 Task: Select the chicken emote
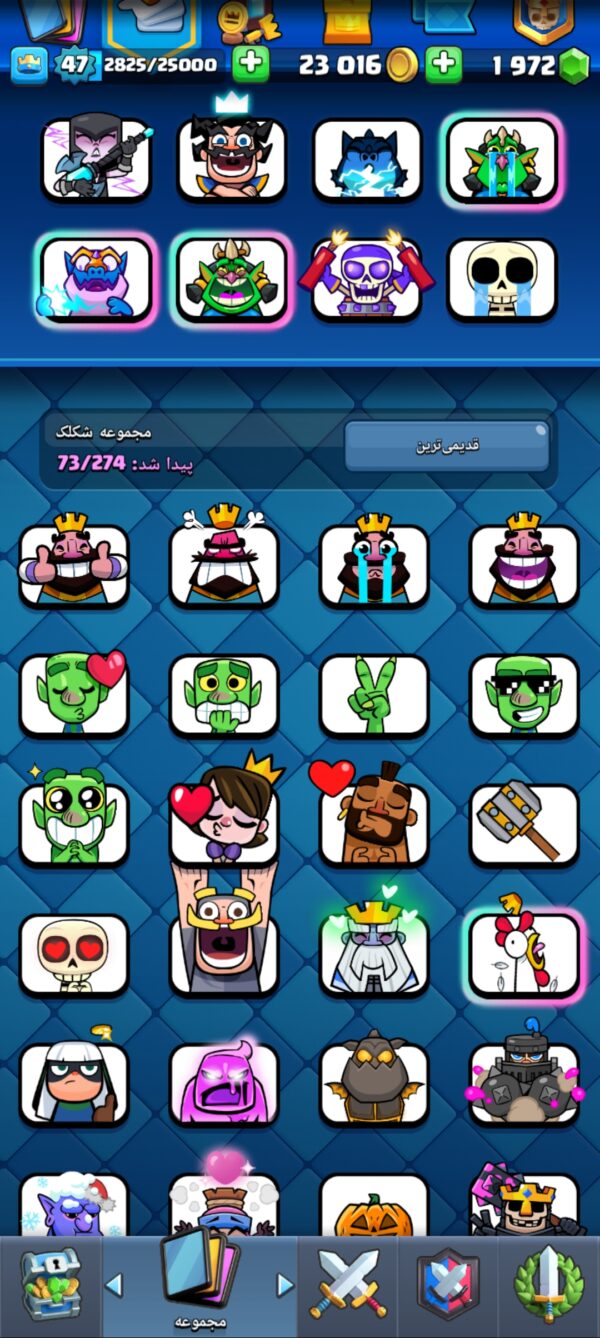523,955
